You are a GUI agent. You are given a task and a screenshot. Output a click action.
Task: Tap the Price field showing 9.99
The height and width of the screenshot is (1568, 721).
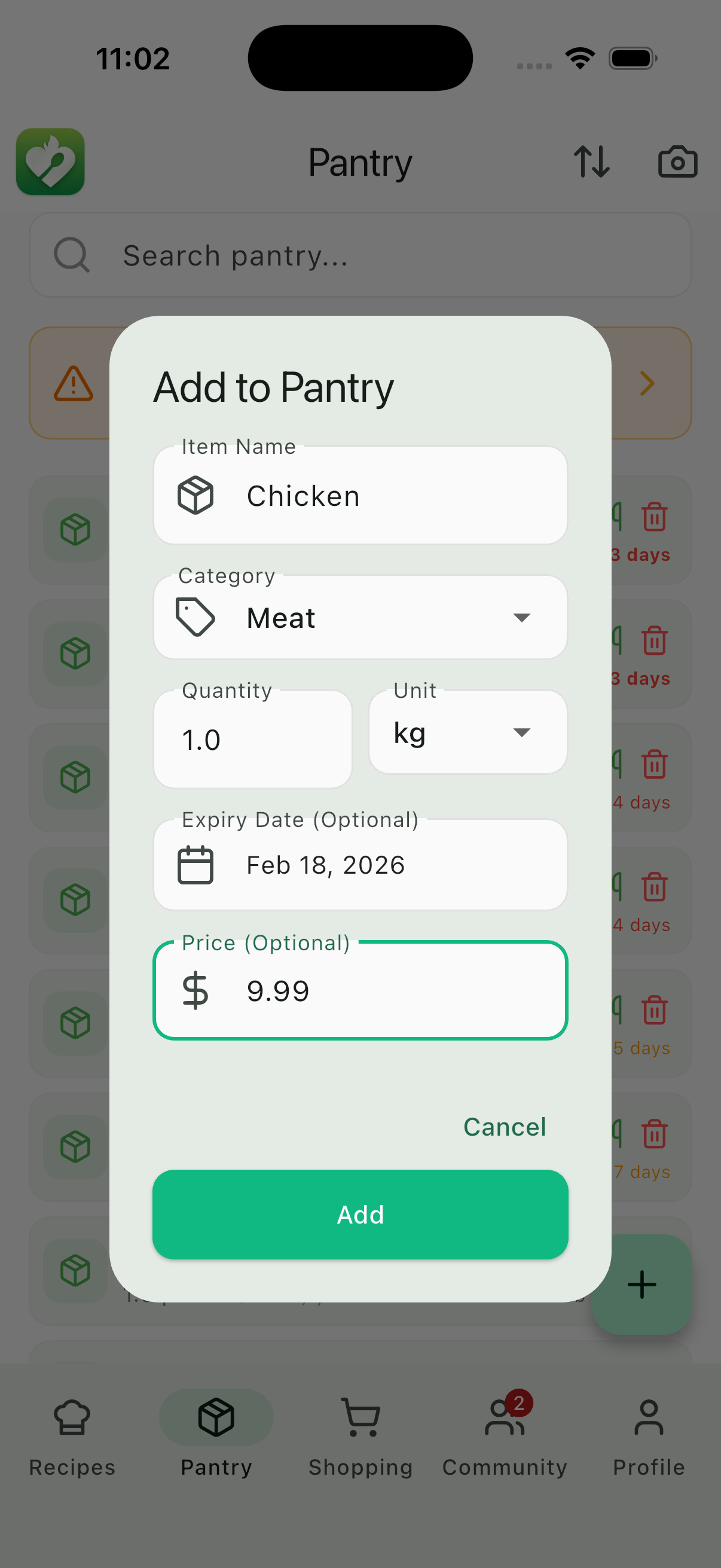pyautogui.click(x=360, y=990)
